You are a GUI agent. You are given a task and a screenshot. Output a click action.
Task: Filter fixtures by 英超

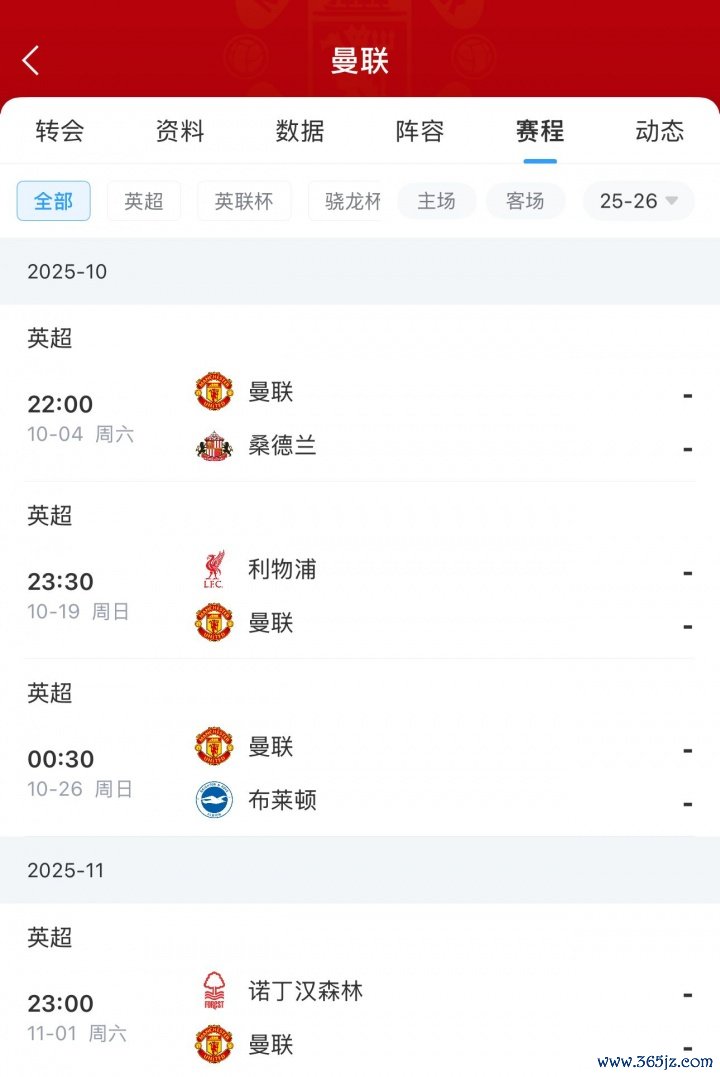tap(144, 201)
